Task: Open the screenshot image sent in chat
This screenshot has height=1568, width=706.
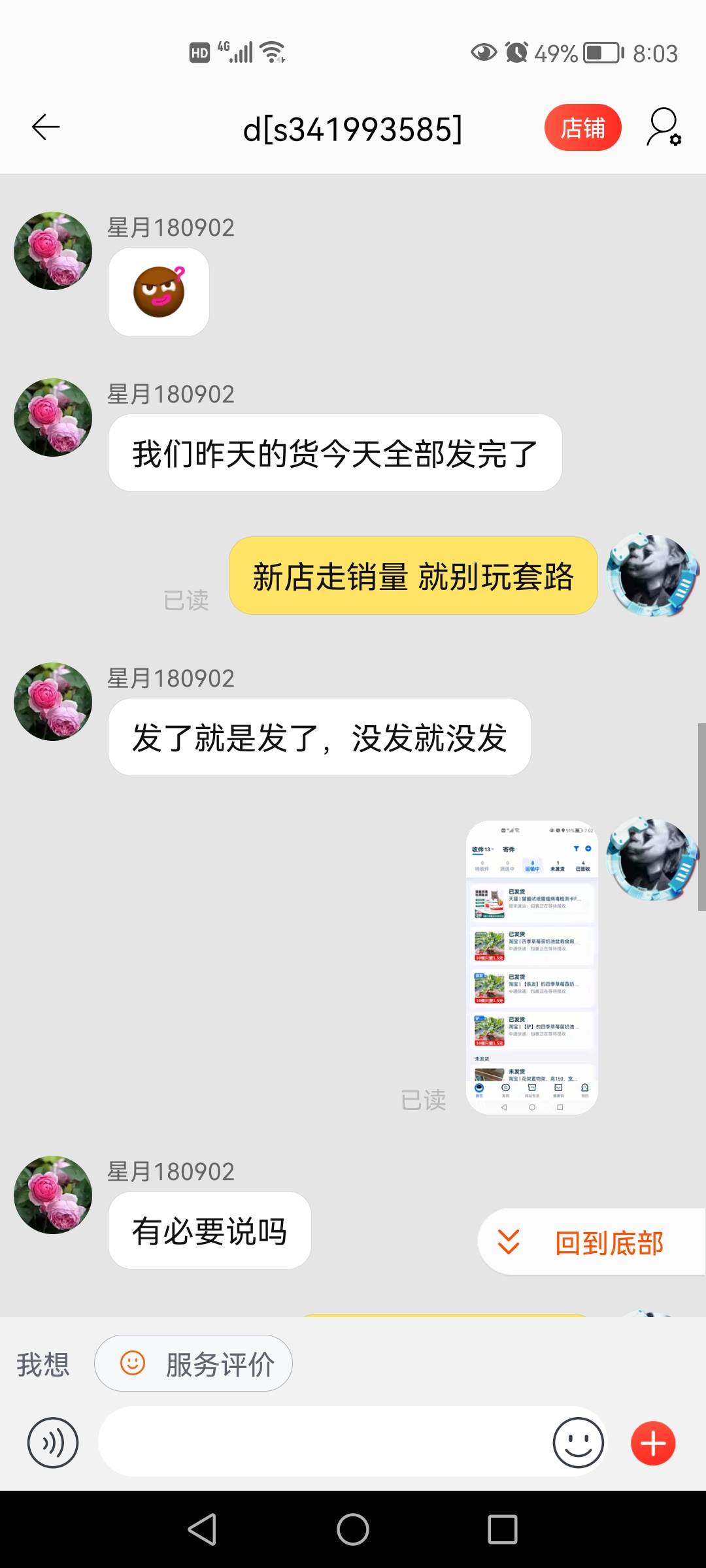Action: click(x=531, y=967)
